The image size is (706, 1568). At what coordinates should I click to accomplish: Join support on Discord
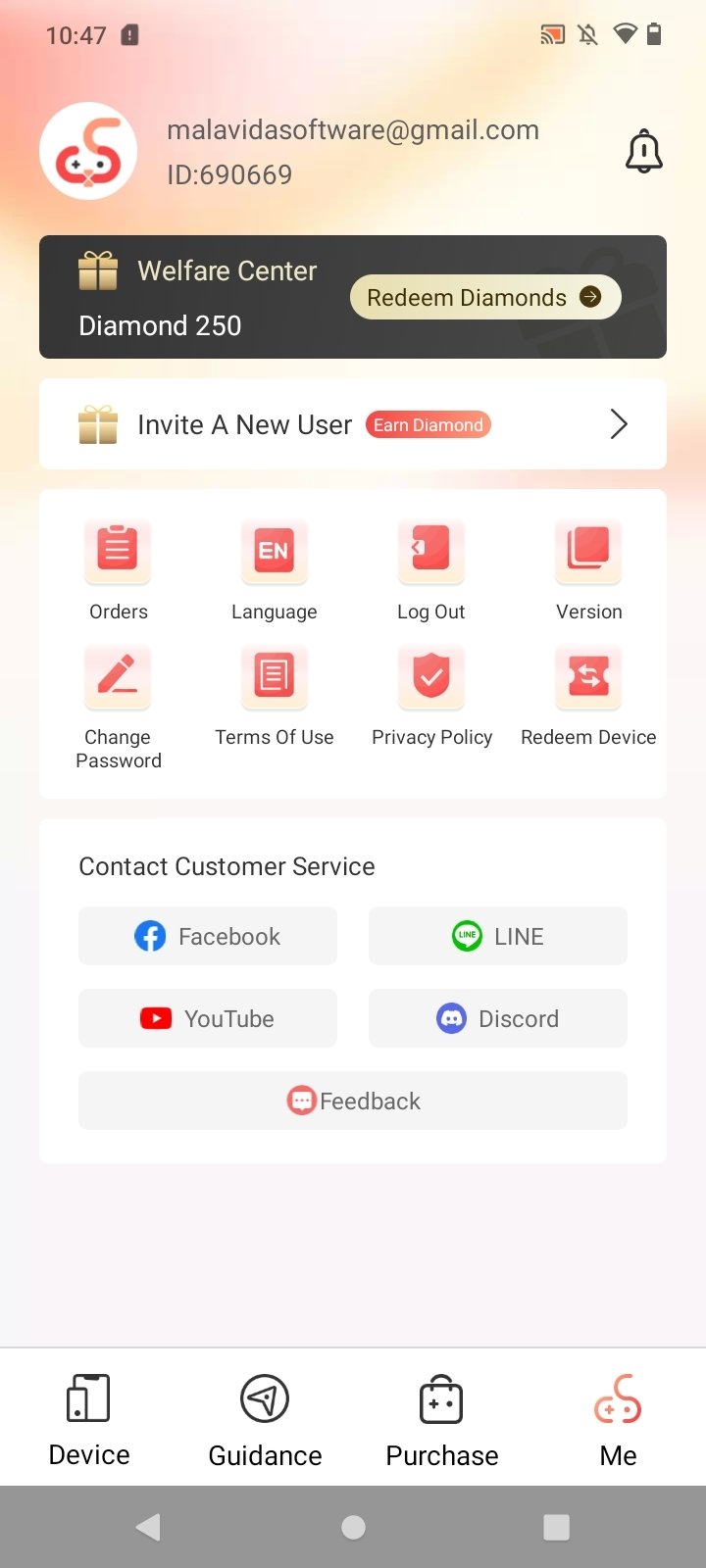pos(498,1018)
